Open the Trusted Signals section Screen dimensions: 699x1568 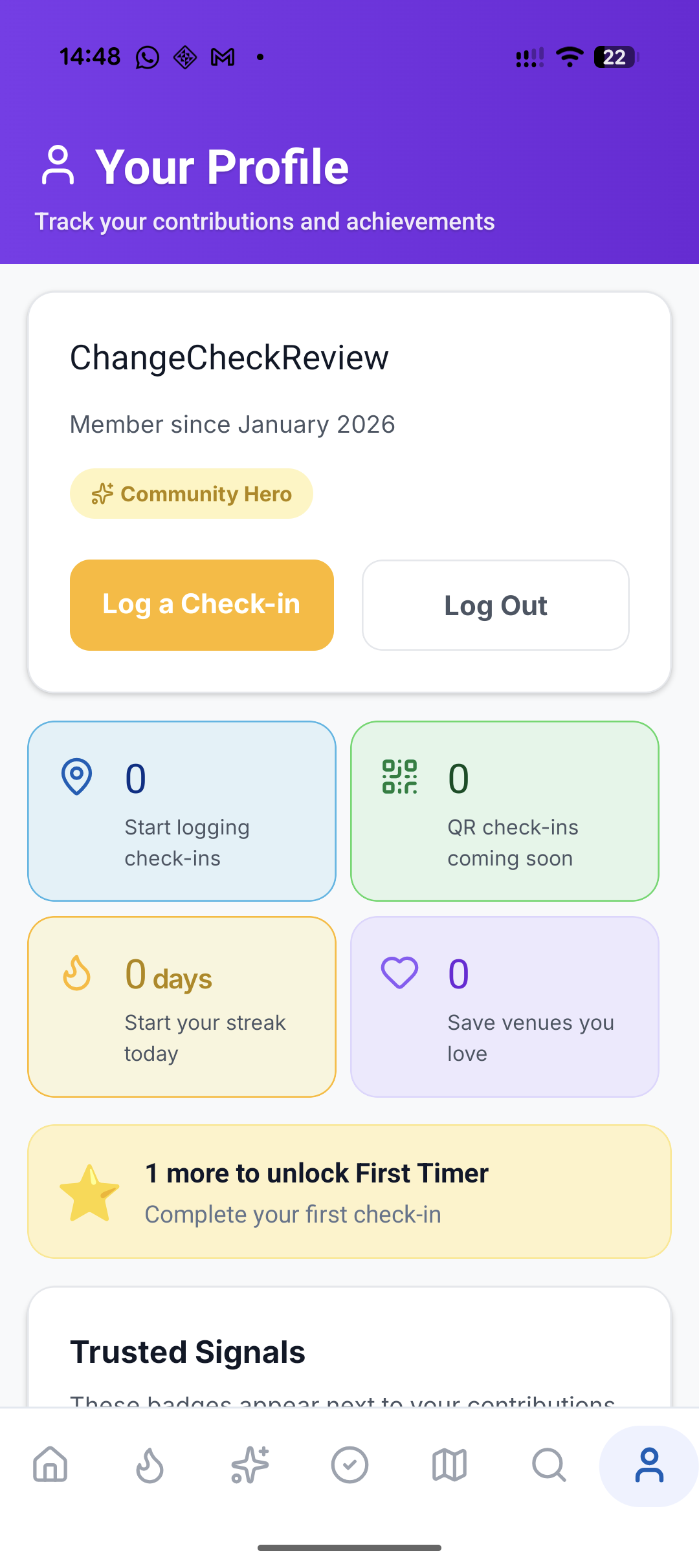[x=188, y=1351]
